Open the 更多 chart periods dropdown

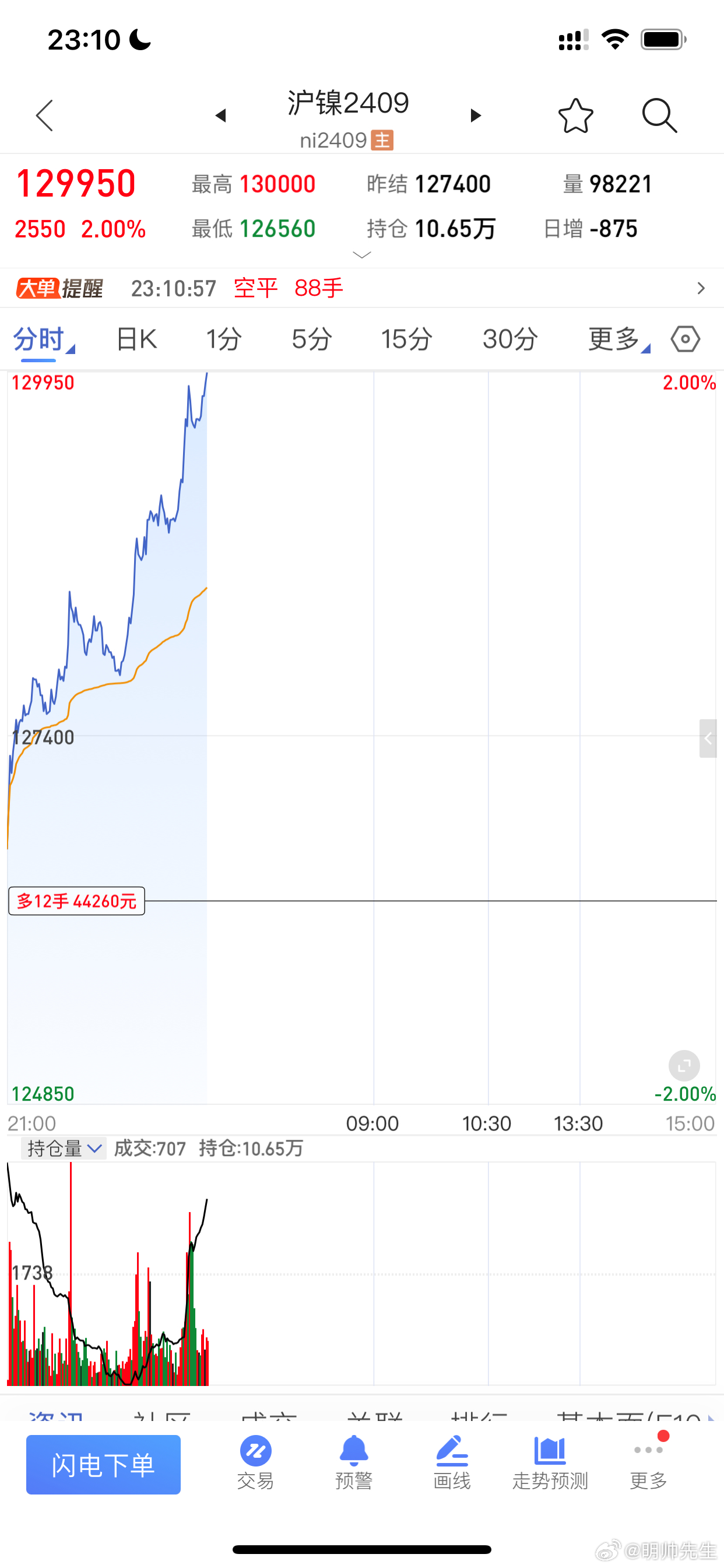pyautogui.click(x=617, y=339)
